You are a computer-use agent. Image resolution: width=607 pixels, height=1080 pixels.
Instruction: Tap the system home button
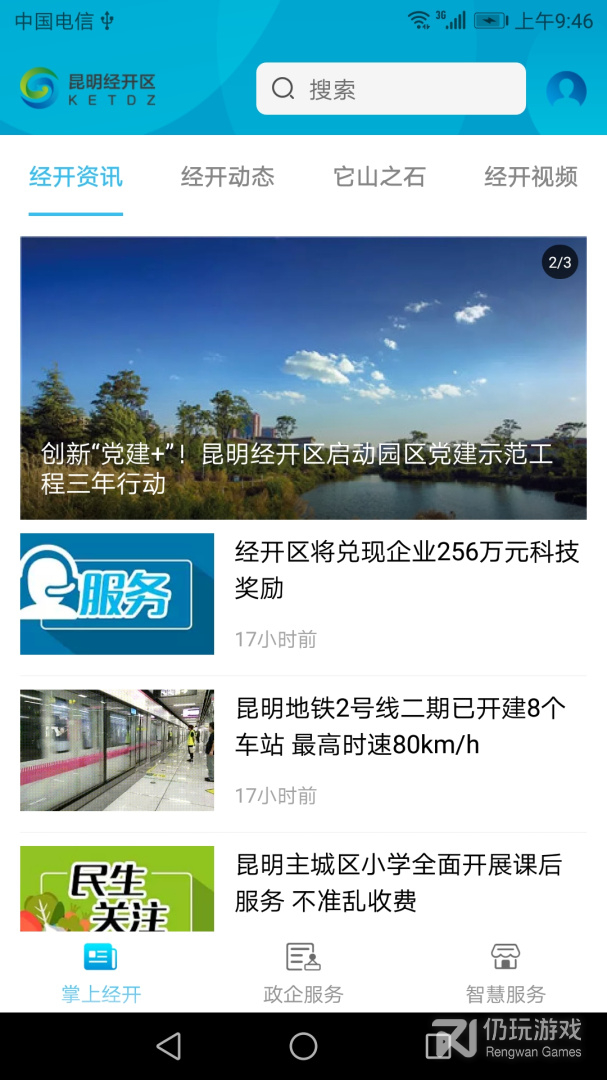303,1046
